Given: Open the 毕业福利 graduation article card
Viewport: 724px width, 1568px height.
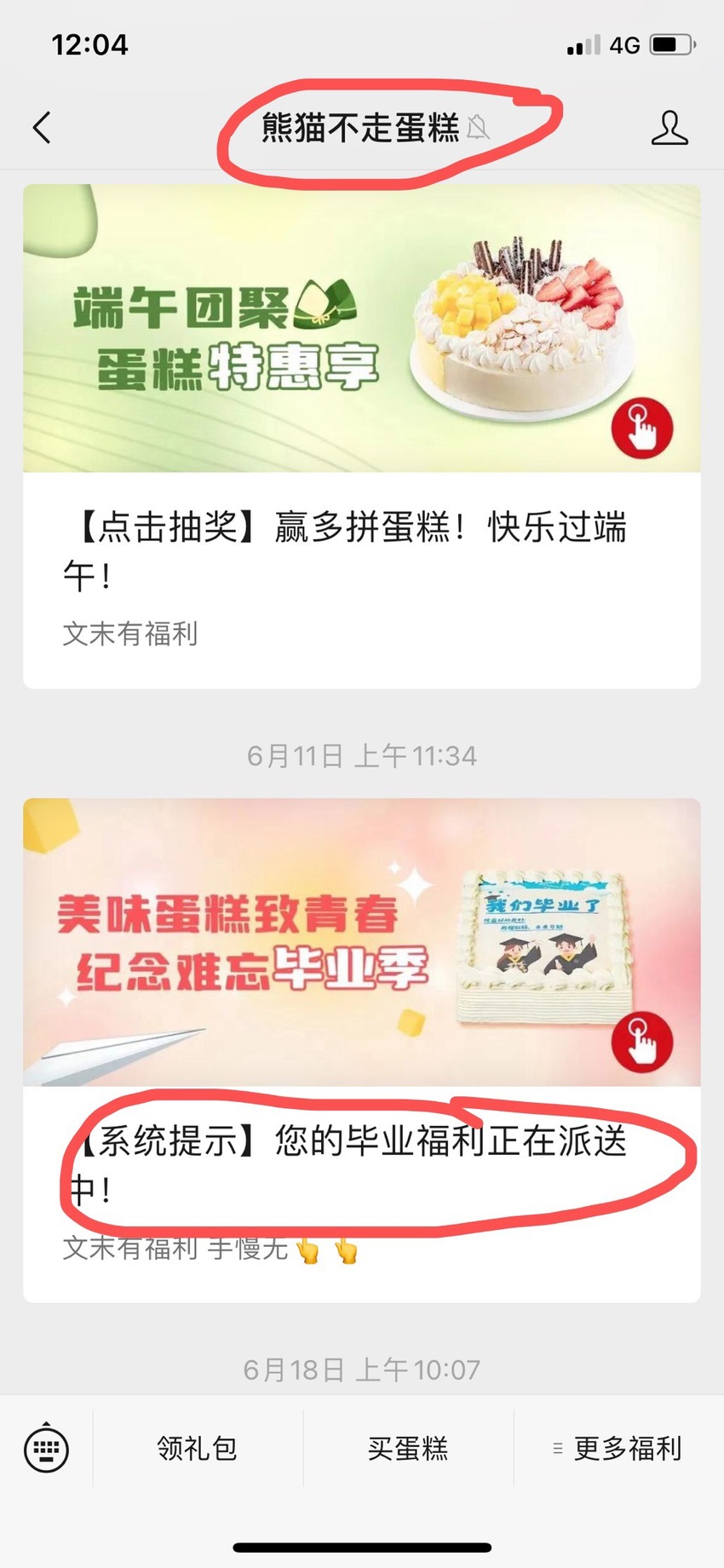Looking at the screenshot, I should 362,1050.
